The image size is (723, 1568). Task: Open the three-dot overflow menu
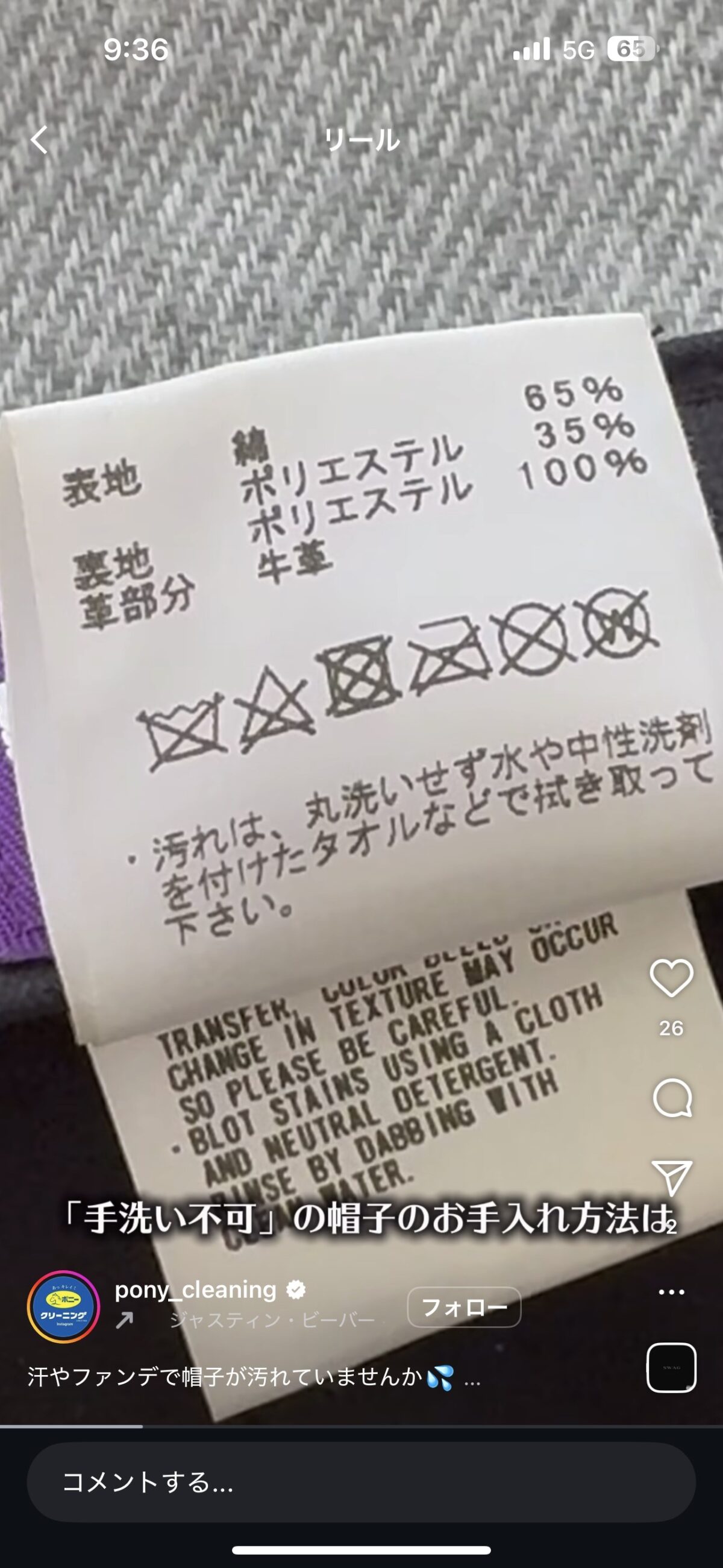[671, 1292]
